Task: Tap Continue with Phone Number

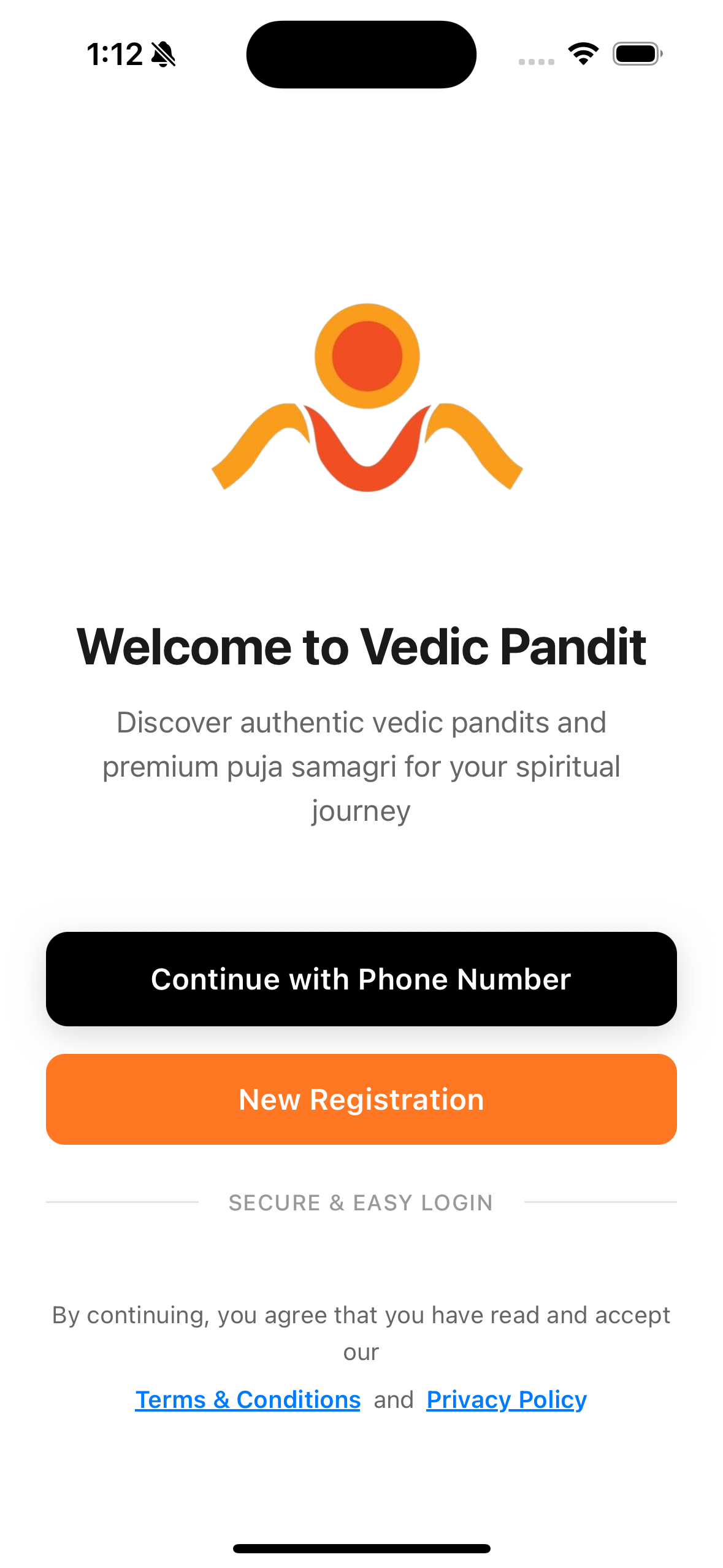Action: pos(361,978)
